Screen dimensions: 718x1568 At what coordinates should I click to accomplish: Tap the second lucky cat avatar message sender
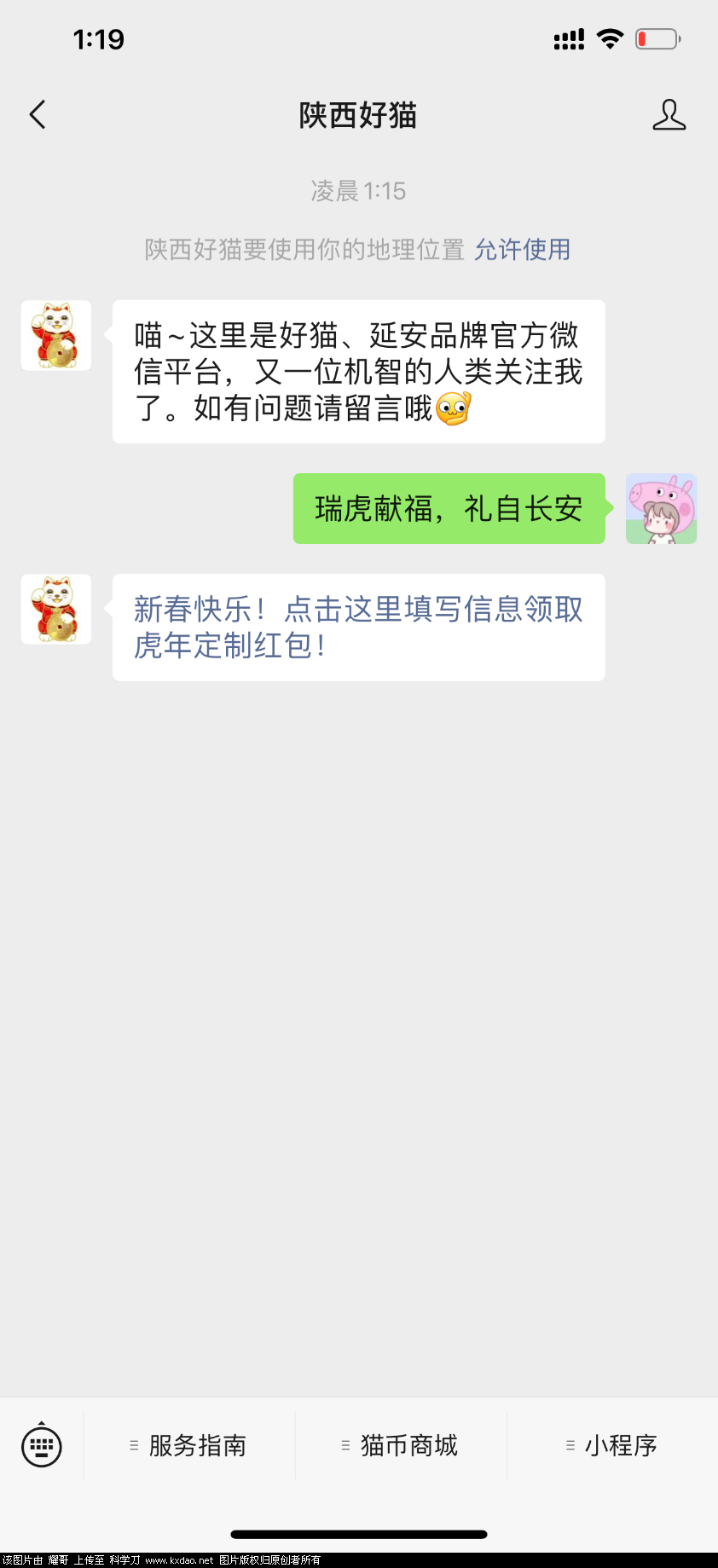55,609
